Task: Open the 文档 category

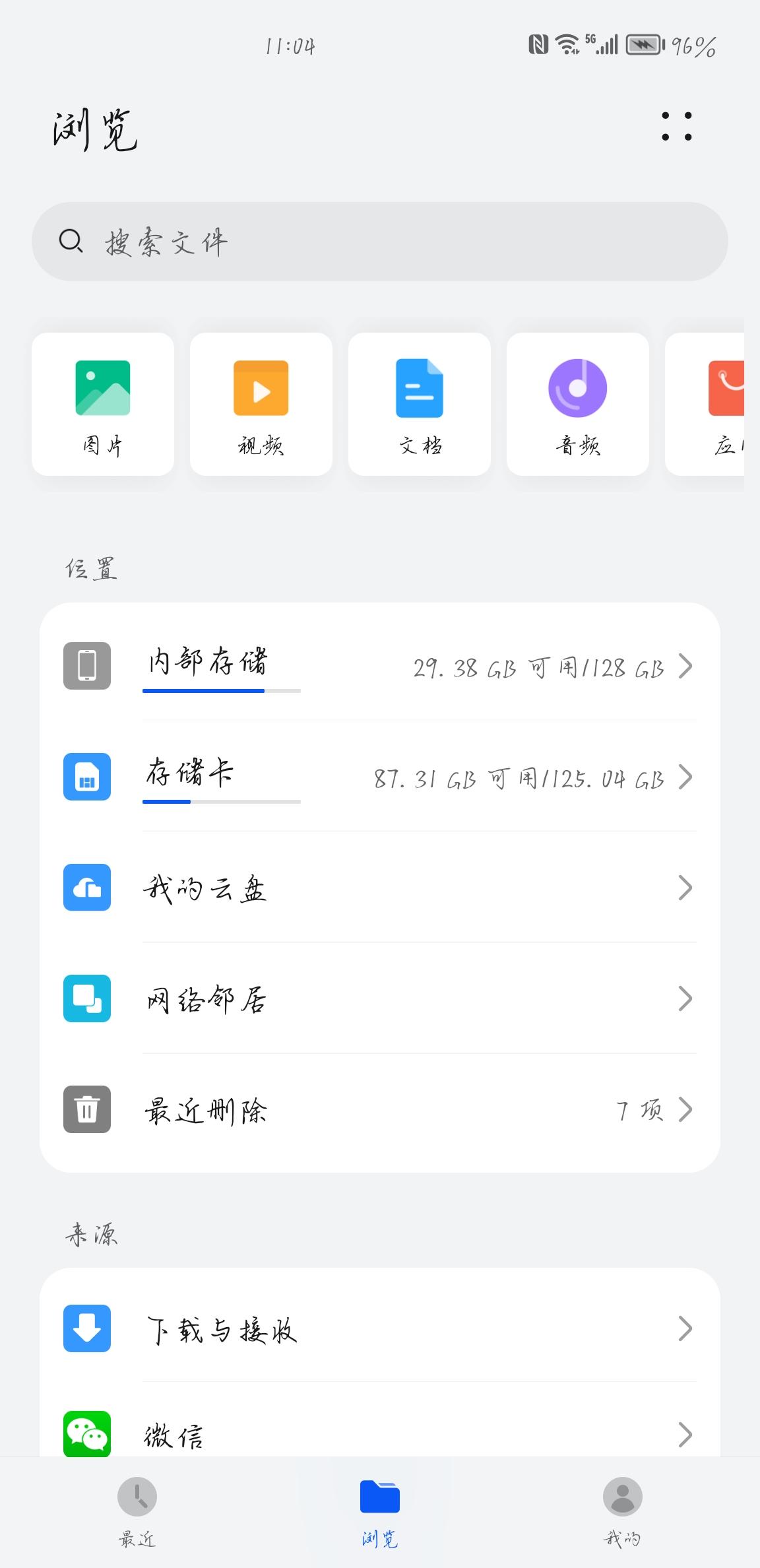Action: pyautogui.click(x=420, y=404)
